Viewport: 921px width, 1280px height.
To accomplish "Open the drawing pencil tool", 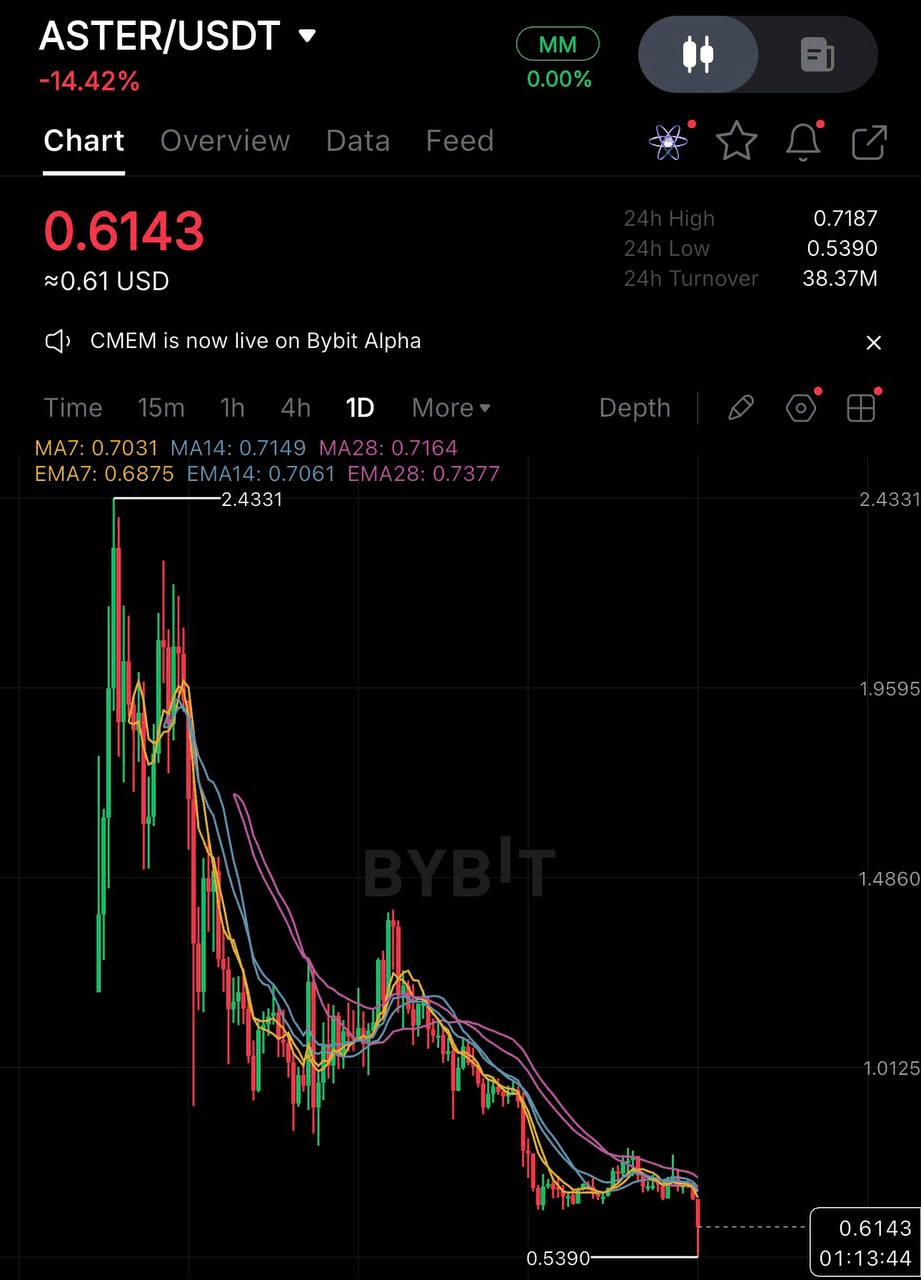I will point(740,408).
